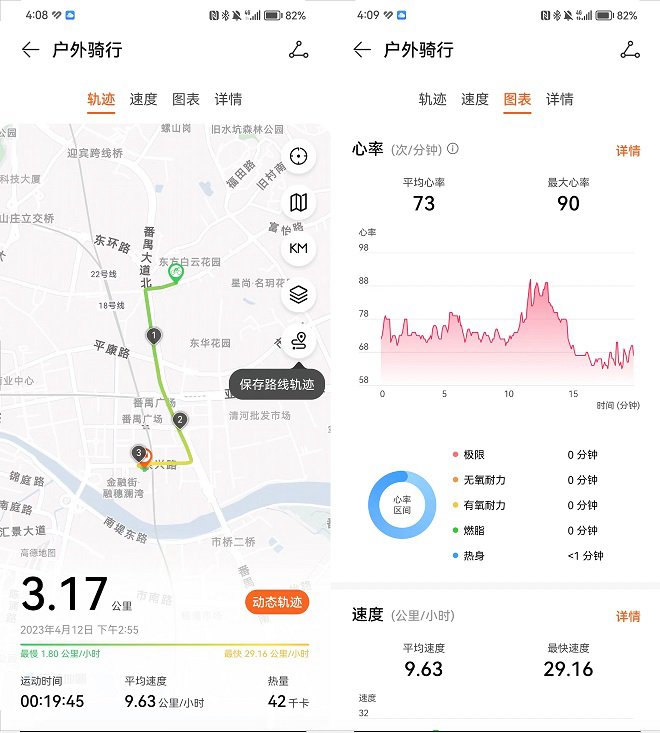Open 详情 for the 心率 section

627,151
